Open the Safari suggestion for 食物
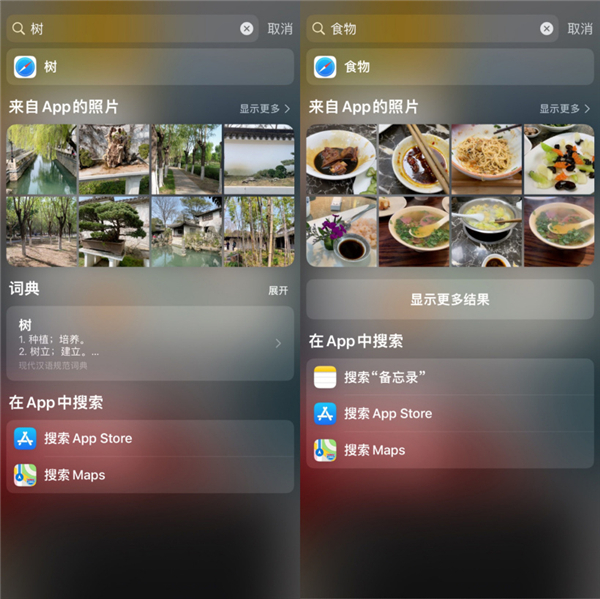The height and width of the screenshot is (599, 600). pyautogui.click(x=449, y=67)
